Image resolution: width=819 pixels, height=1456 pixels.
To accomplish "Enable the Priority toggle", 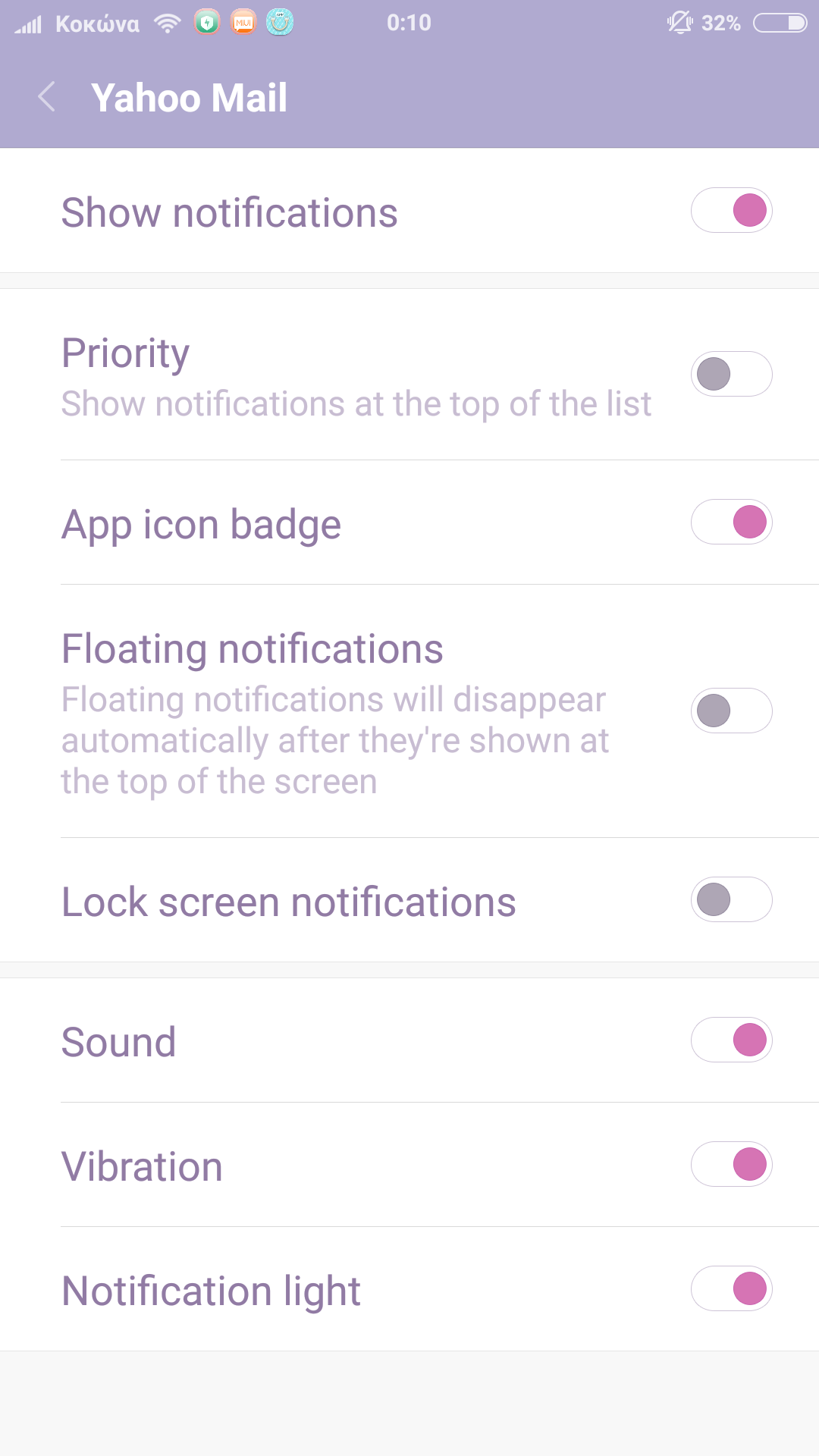I will click(x=731, y=374).
